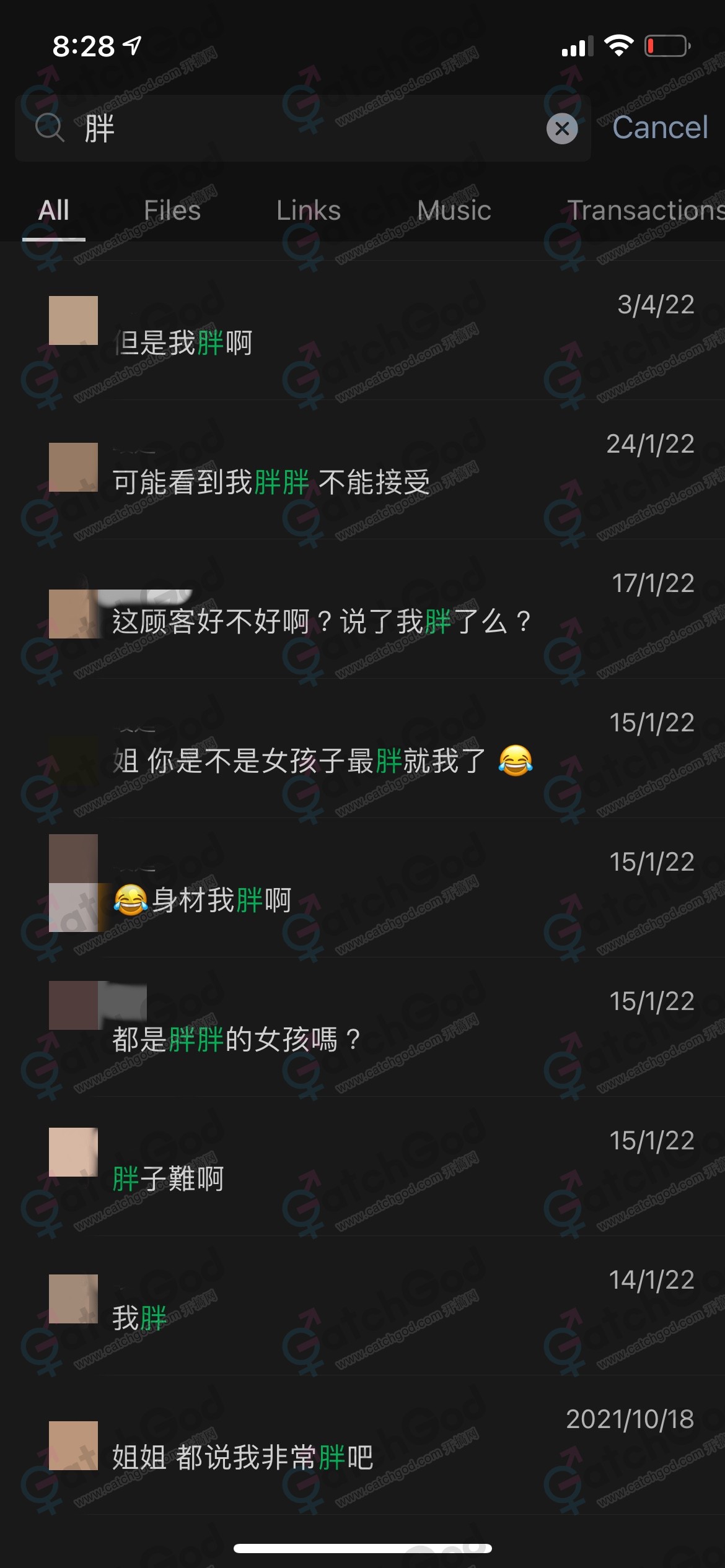The width and height of the screenshot is (725, 1568).
Task: Open the result 可能看到我胖胖 不能接受
Action: (372, 471)
